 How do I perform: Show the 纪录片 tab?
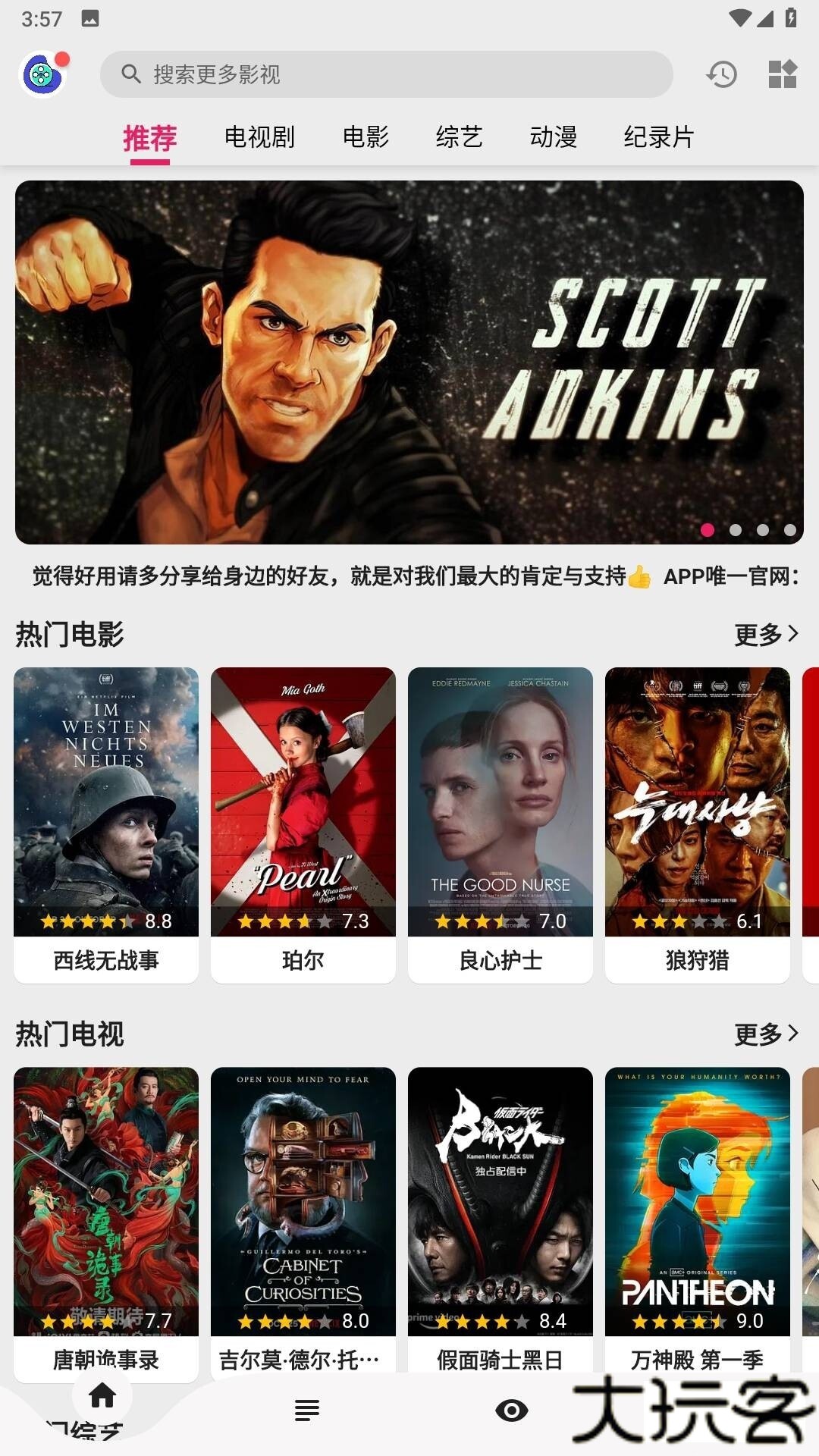[659, 137]
